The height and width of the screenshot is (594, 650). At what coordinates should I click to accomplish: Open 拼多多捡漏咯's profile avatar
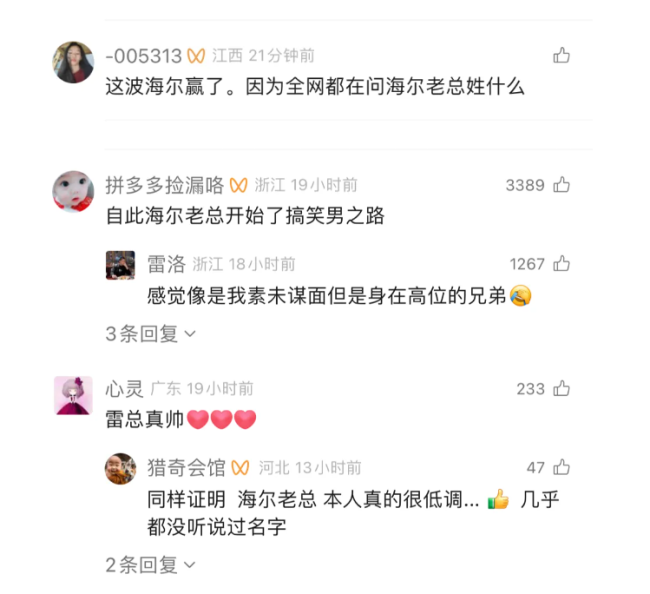[73, 191]
